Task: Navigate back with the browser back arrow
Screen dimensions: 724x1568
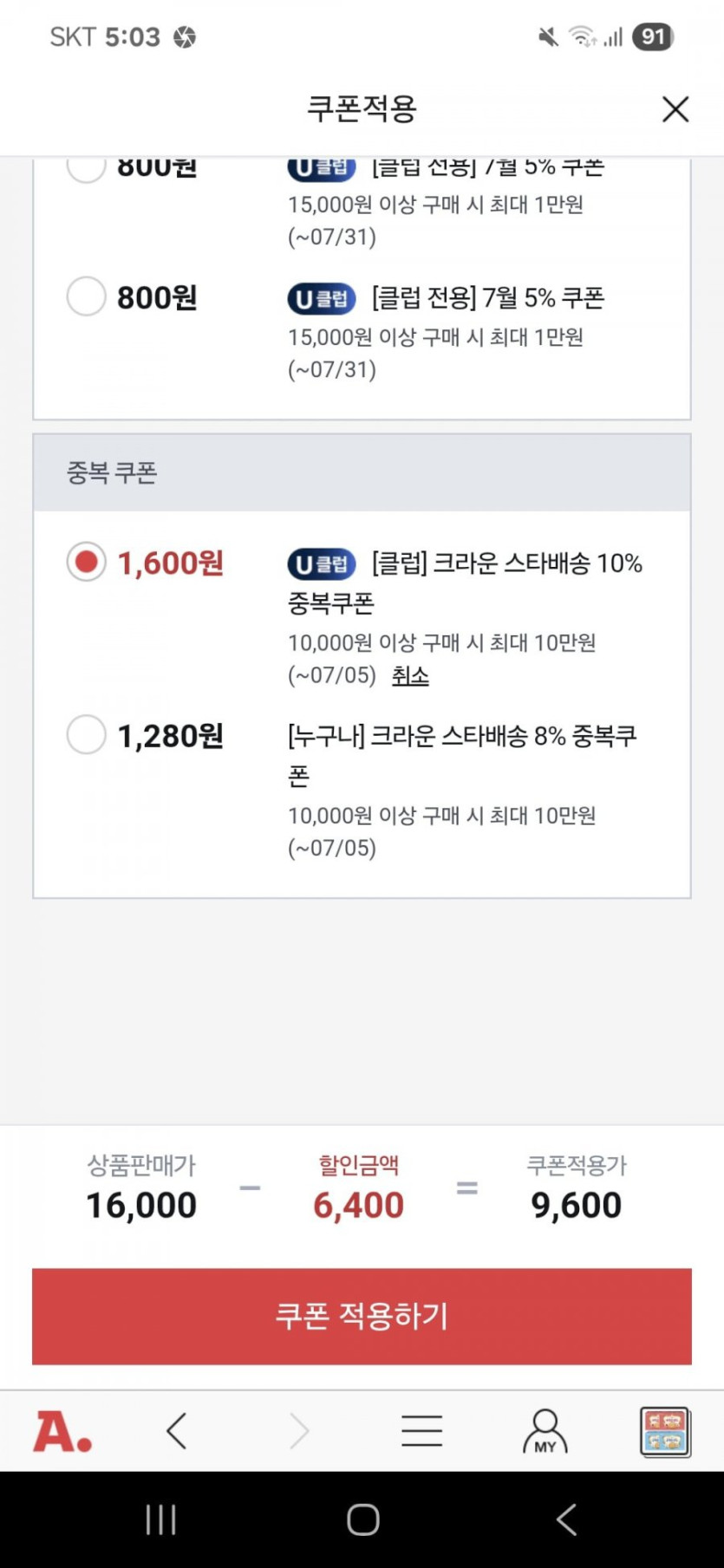Action: [x=177, y=1431]
